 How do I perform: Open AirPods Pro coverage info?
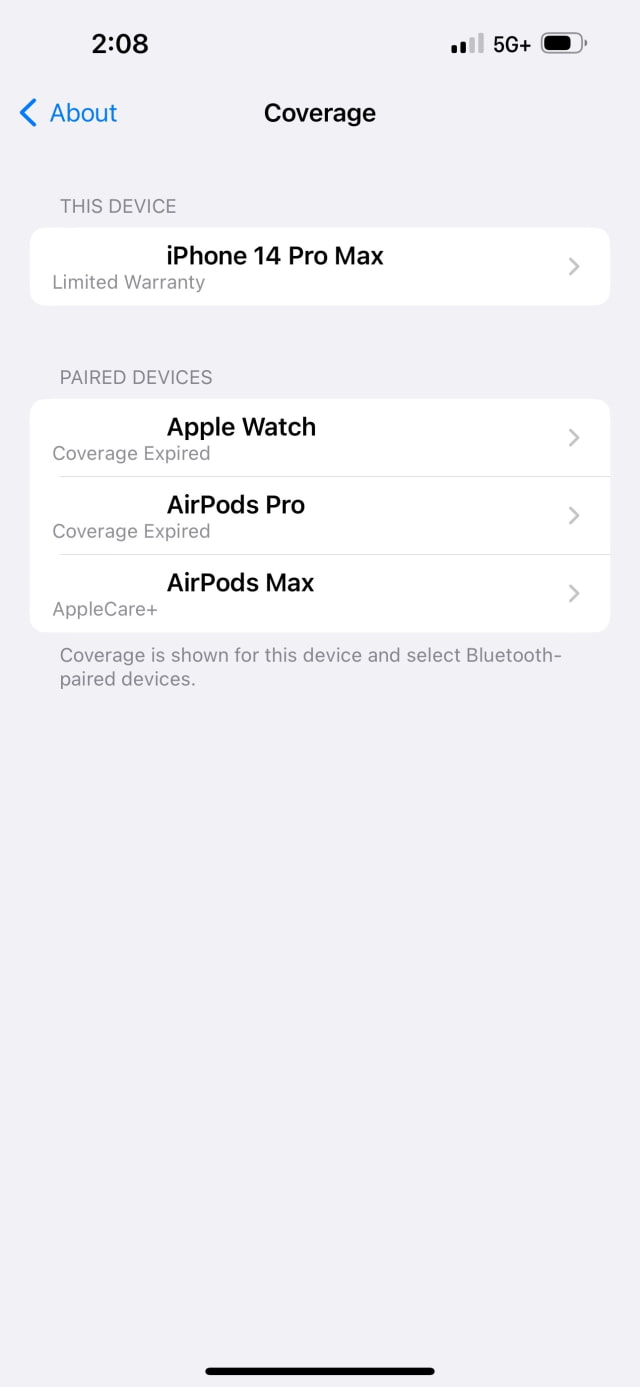(319, 516)
